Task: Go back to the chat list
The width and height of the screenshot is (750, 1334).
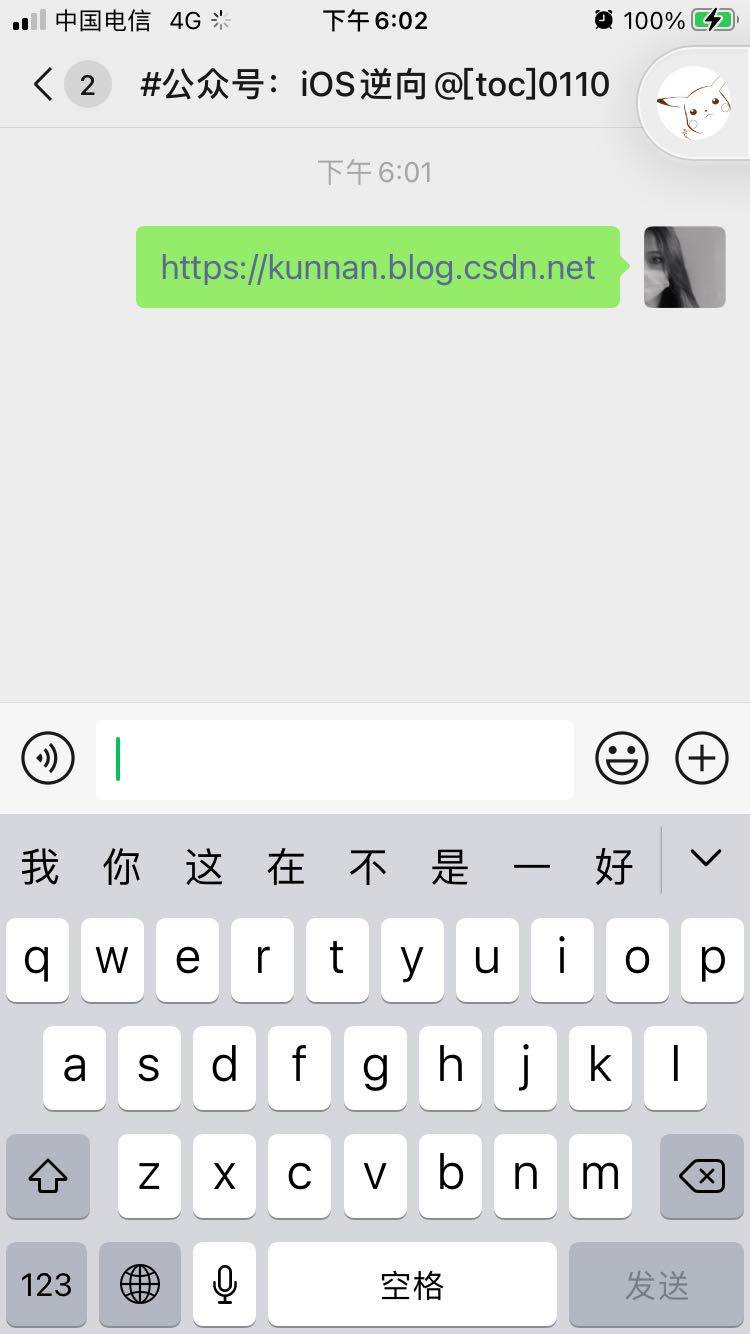Action: point(42,85)
